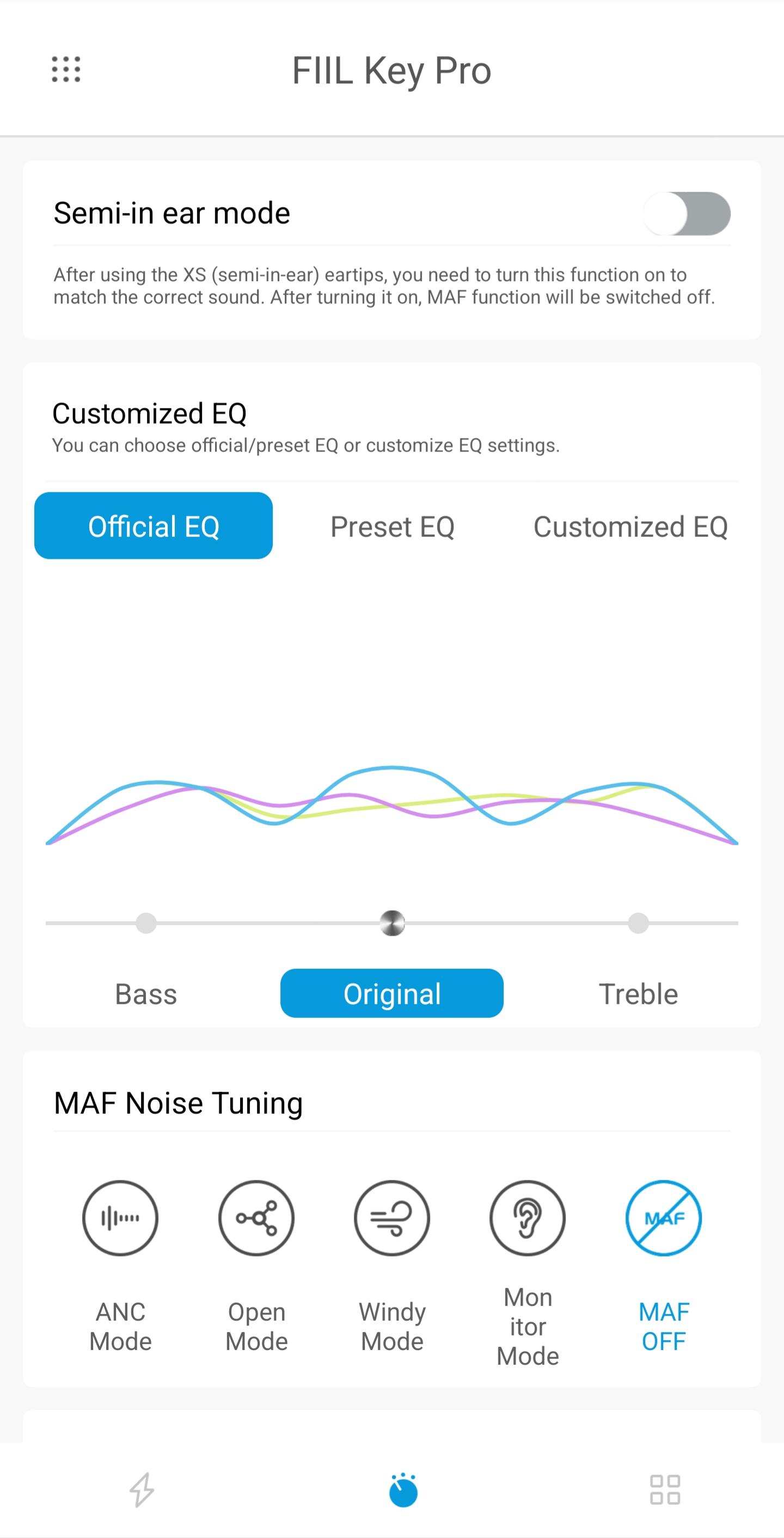Set EQ slider to the Treble point

(638, 923)
